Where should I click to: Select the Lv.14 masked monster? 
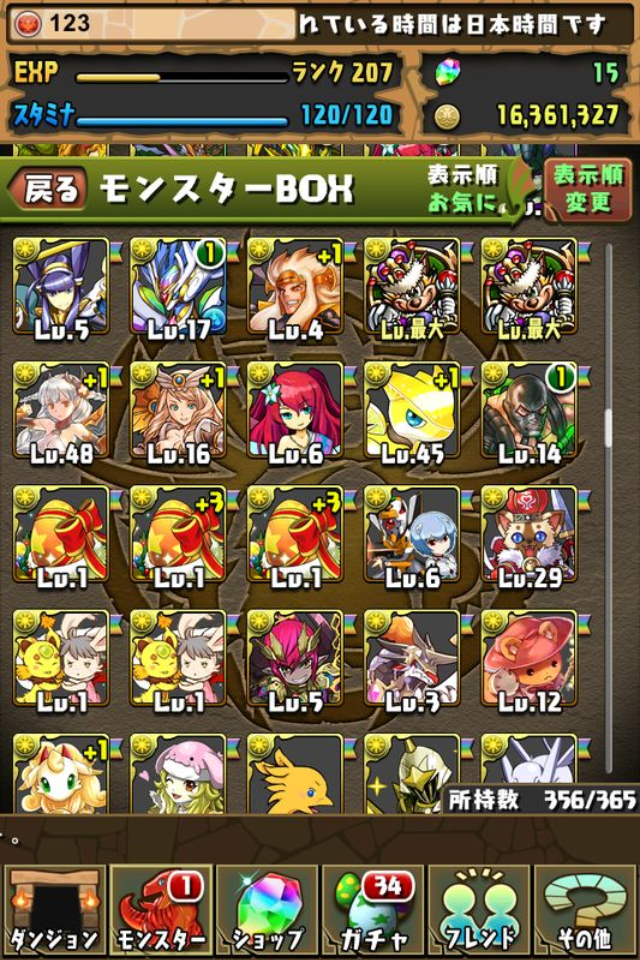click(x=529, y=408)
